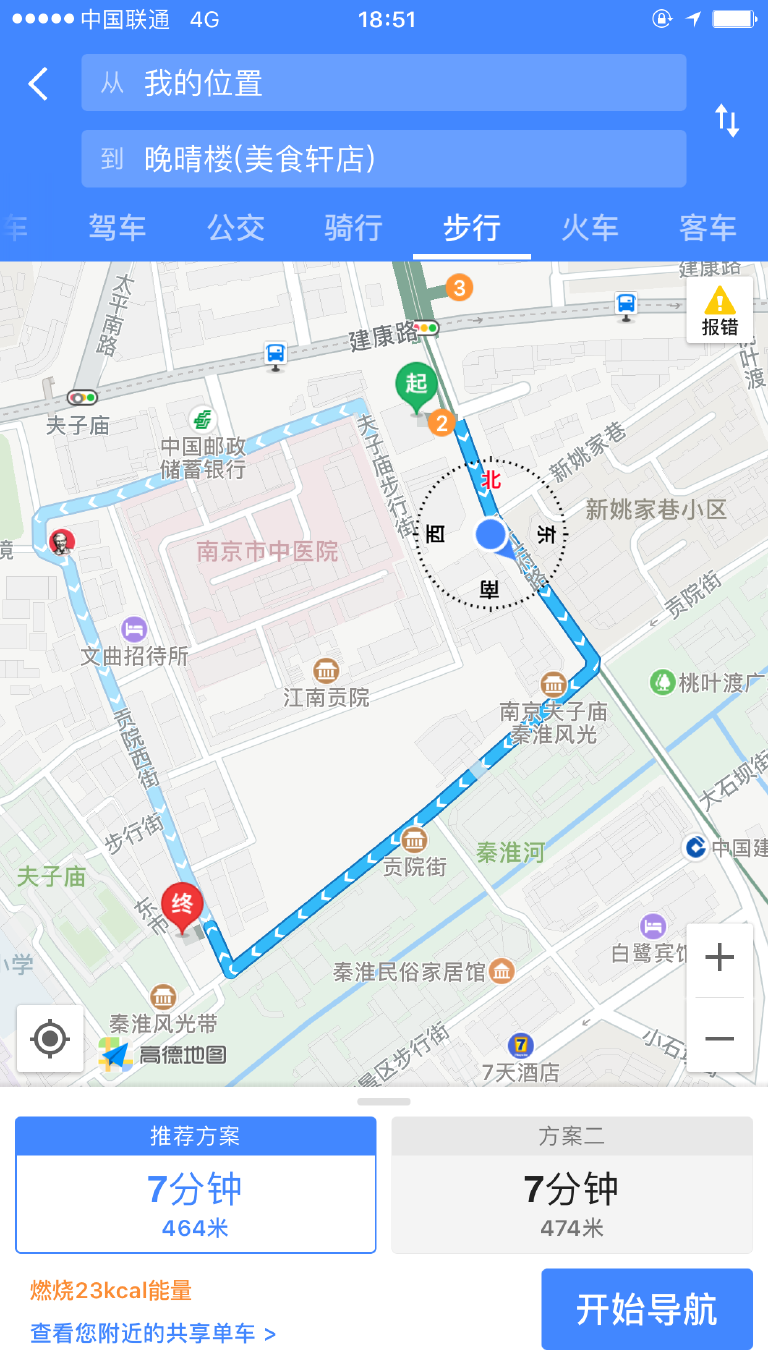Screen dimensions: 768x1365
Task: Recenter map on my current location
Action: coord(50,1039)
